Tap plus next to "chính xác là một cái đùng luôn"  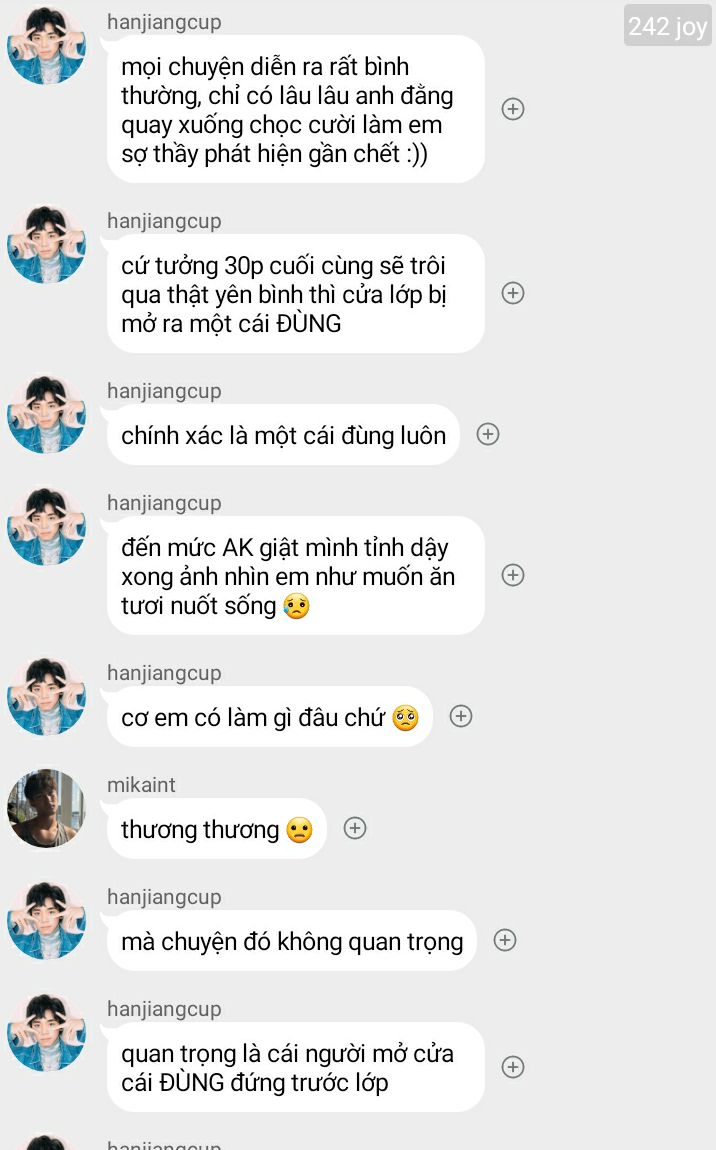click(488, 434)
